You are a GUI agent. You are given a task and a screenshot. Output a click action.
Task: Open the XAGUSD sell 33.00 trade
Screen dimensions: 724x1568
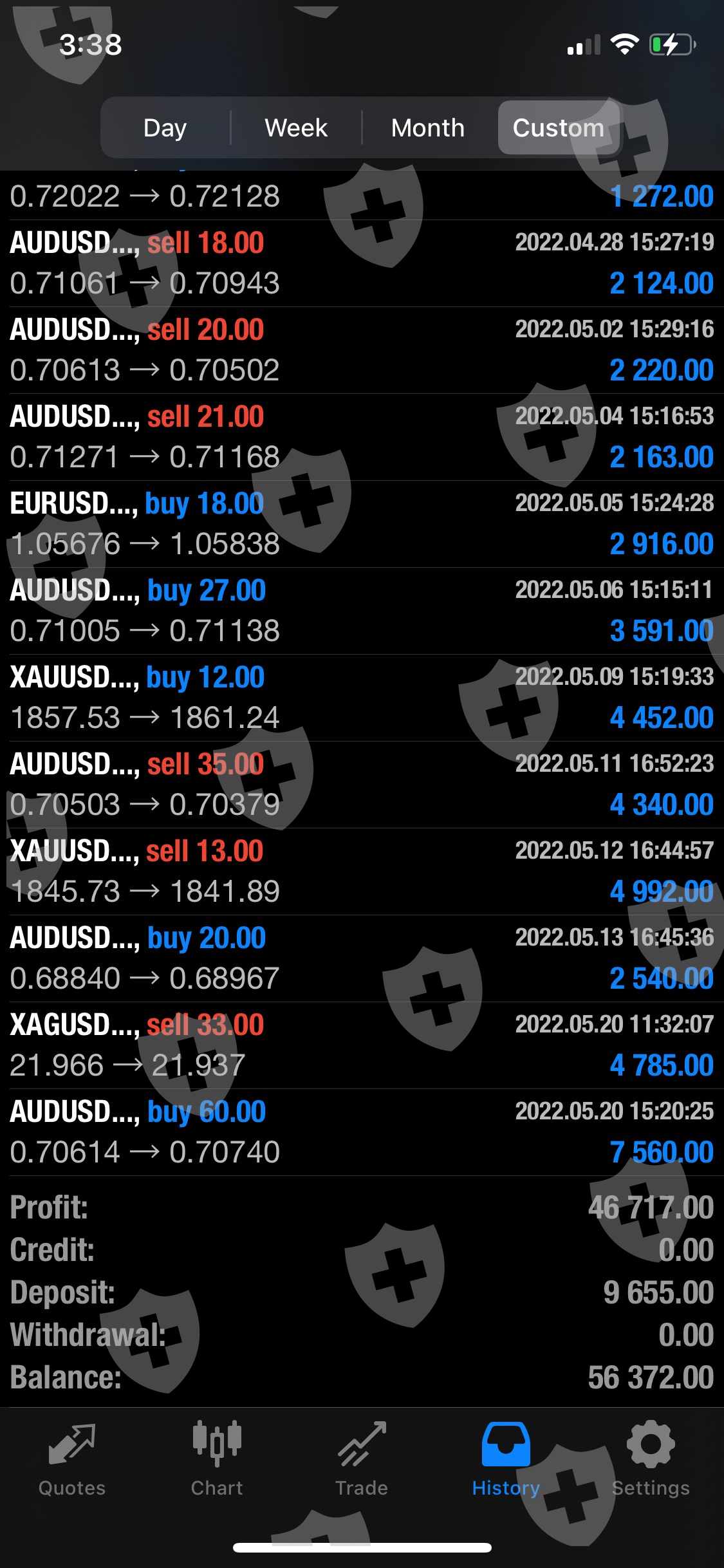point(362,1045)
